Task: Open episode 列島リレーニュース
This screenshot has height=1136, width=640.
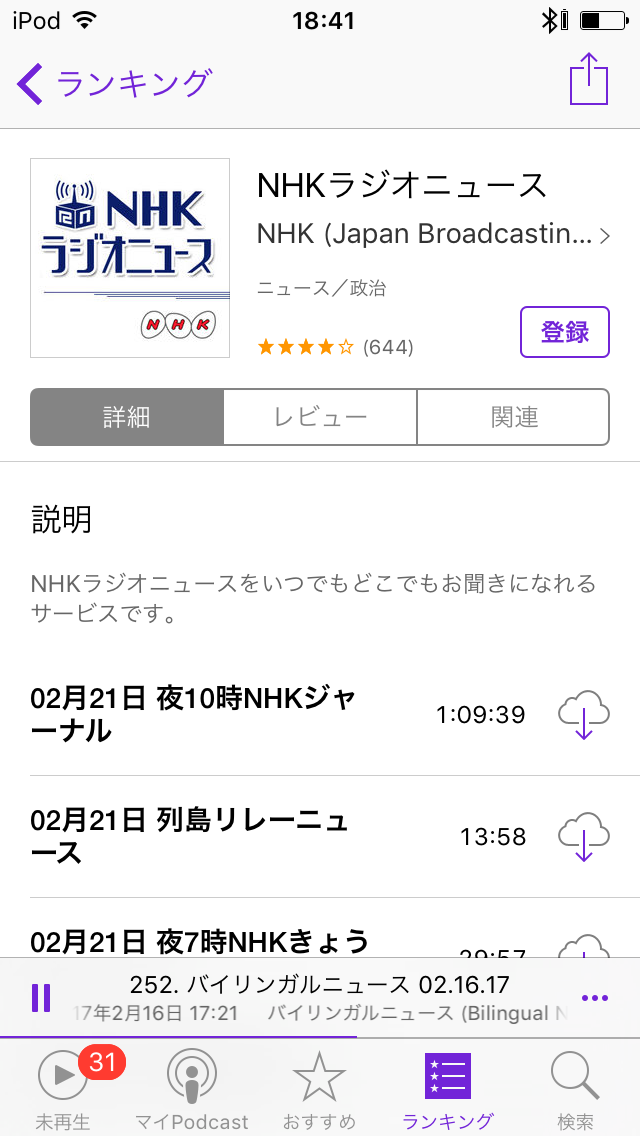Action: (278, 837)
